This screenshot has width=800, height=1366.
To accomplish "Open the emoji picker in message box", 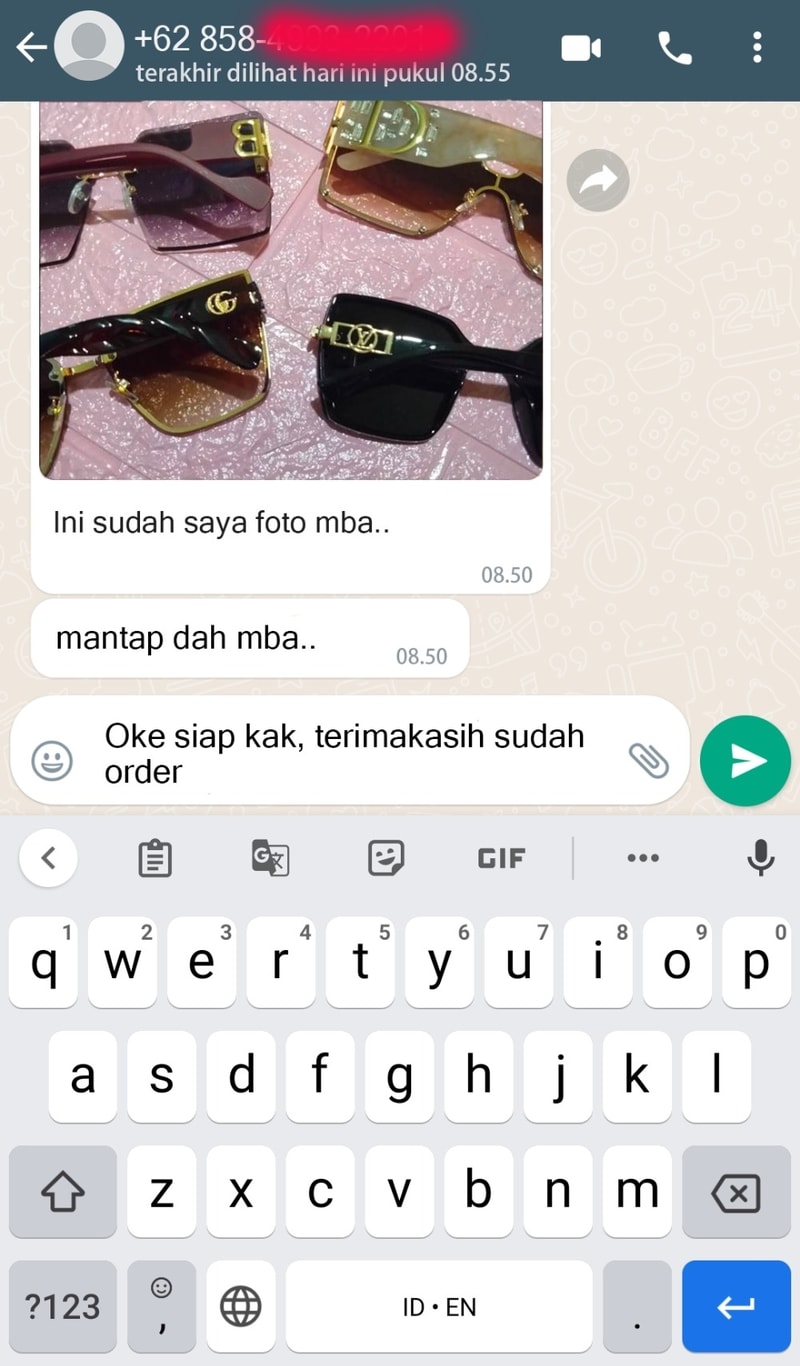I will (52, 762).
